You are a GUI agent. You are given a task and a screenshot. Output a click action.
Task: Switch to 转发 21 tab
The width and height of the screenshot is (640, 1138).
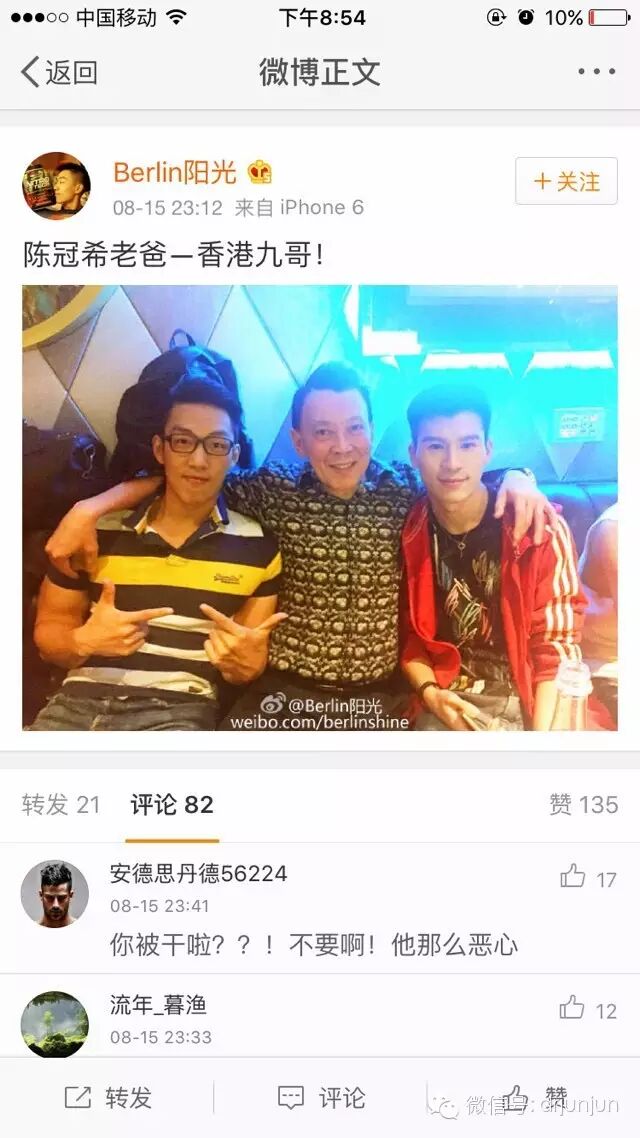[x=61, y=804]
